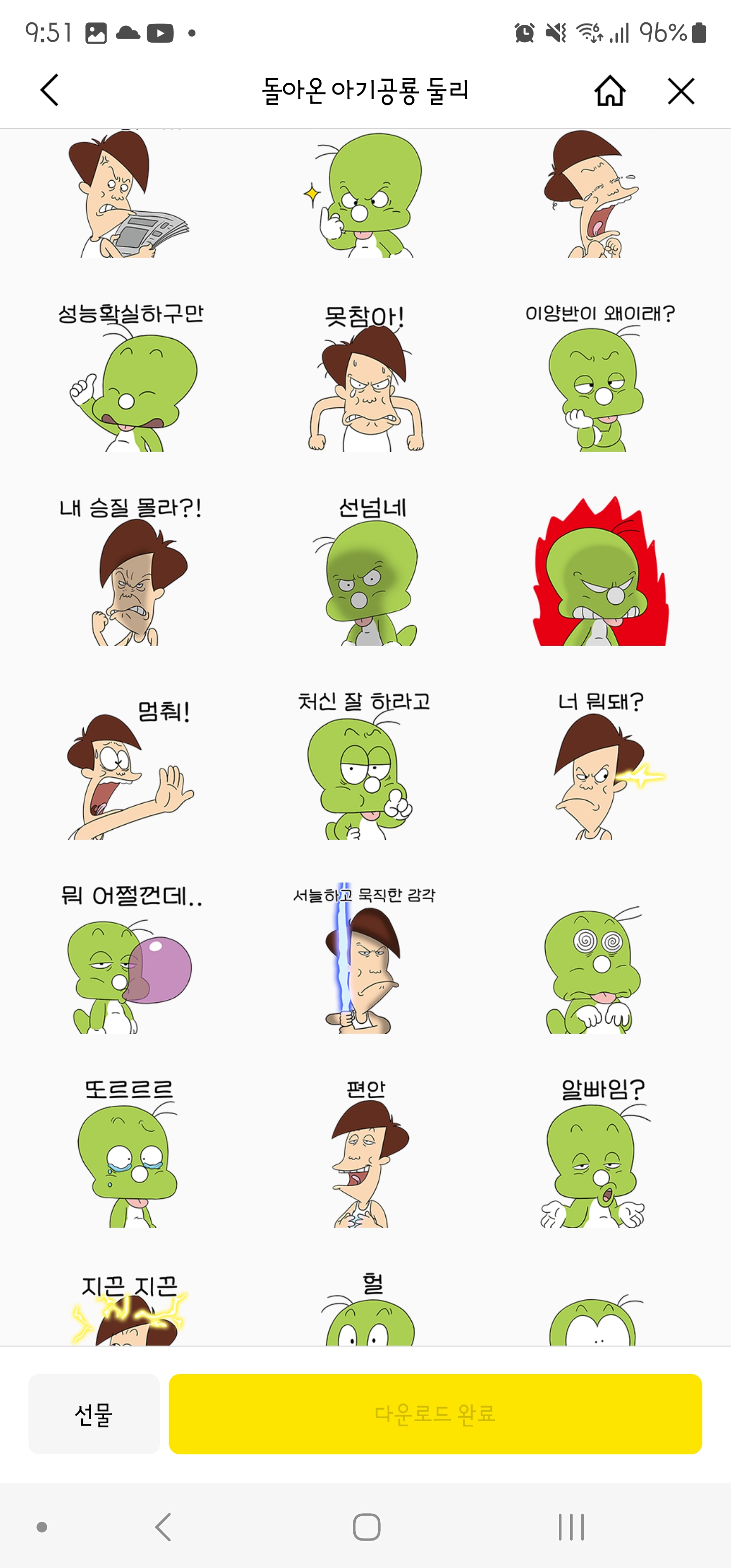
Task: Close this emoticon page
Action: coord(680,91)
